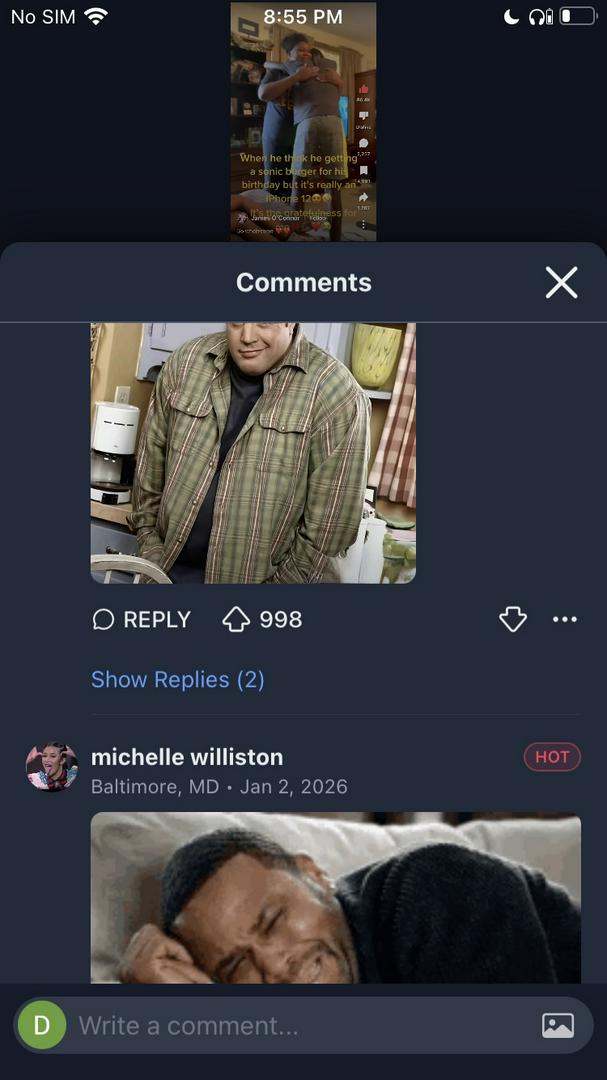Return to the video above the comments
607x1080 pixels.
pyautogui.click(x=303, y=120)
